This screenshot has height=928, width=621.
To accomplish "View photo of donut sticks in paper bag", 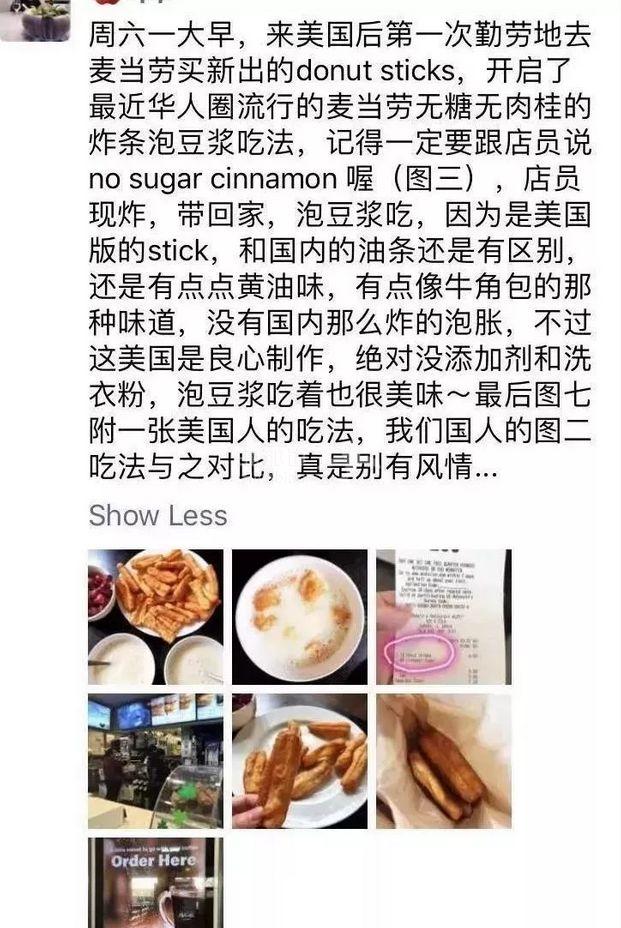I will pos(443,760).
